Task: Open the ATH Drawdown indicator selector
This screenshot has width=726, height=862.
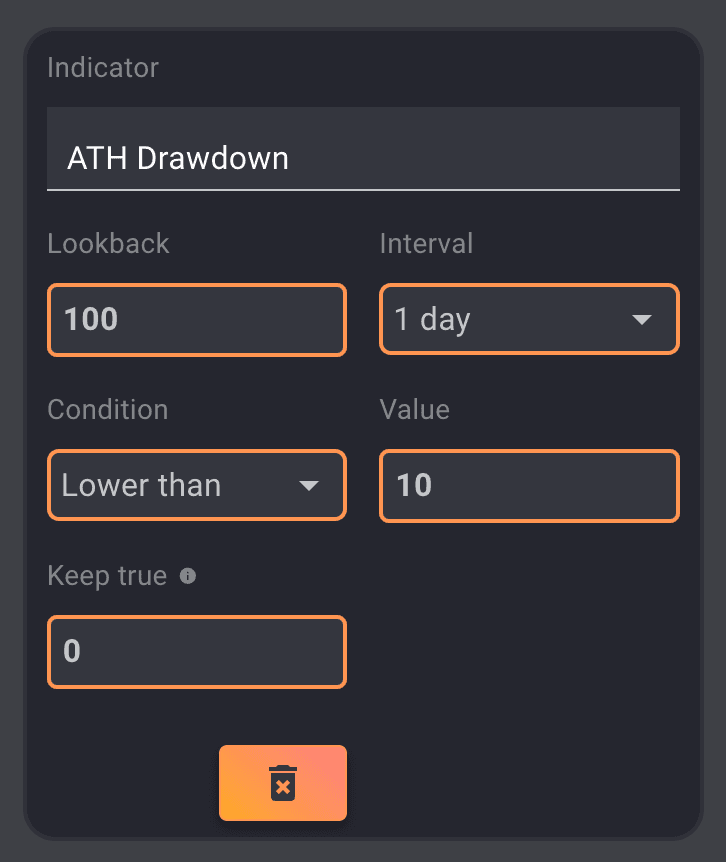Action: coord(362,158)
